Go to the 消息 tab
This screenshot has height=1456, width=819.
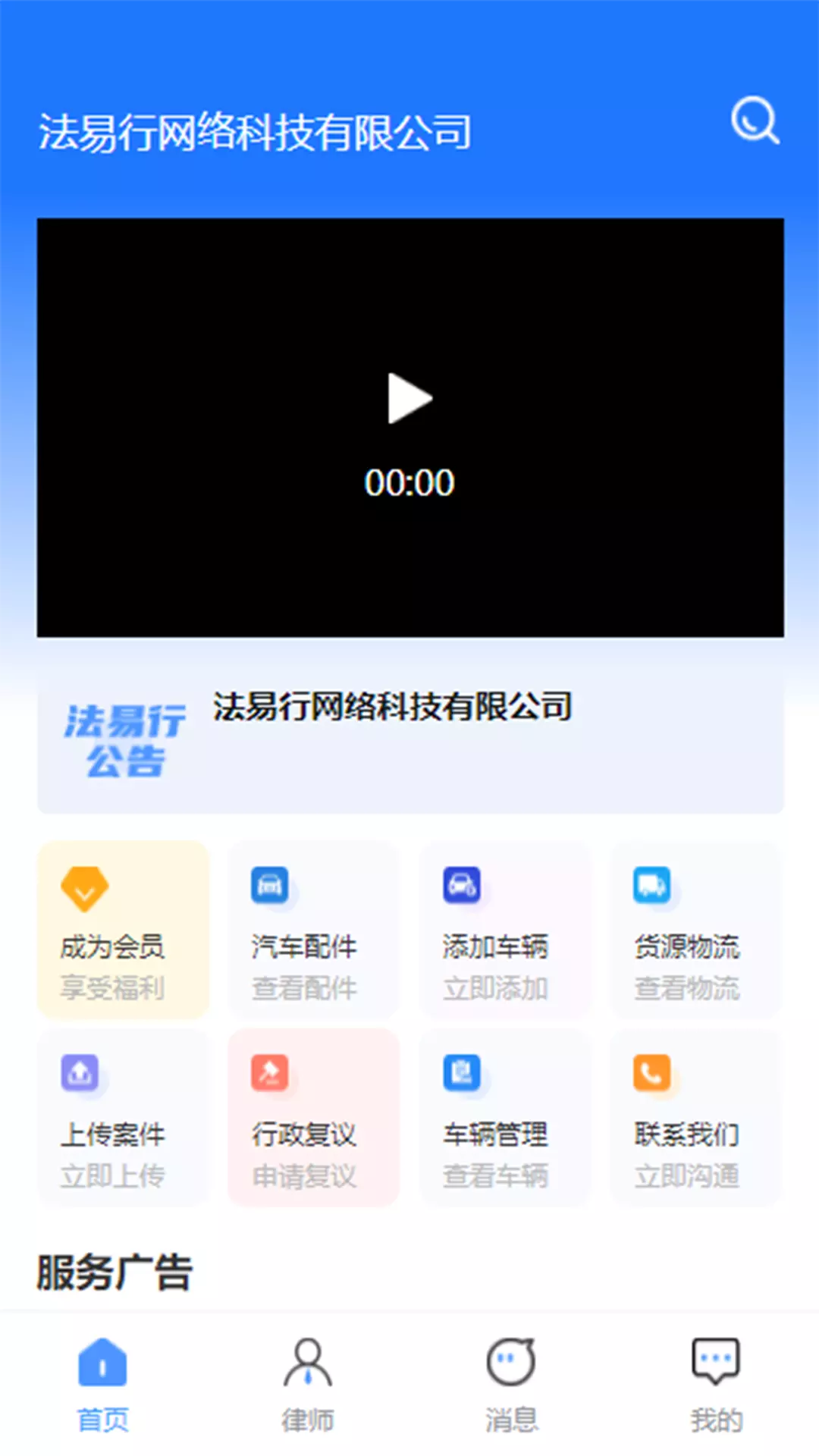[512, 1385]
